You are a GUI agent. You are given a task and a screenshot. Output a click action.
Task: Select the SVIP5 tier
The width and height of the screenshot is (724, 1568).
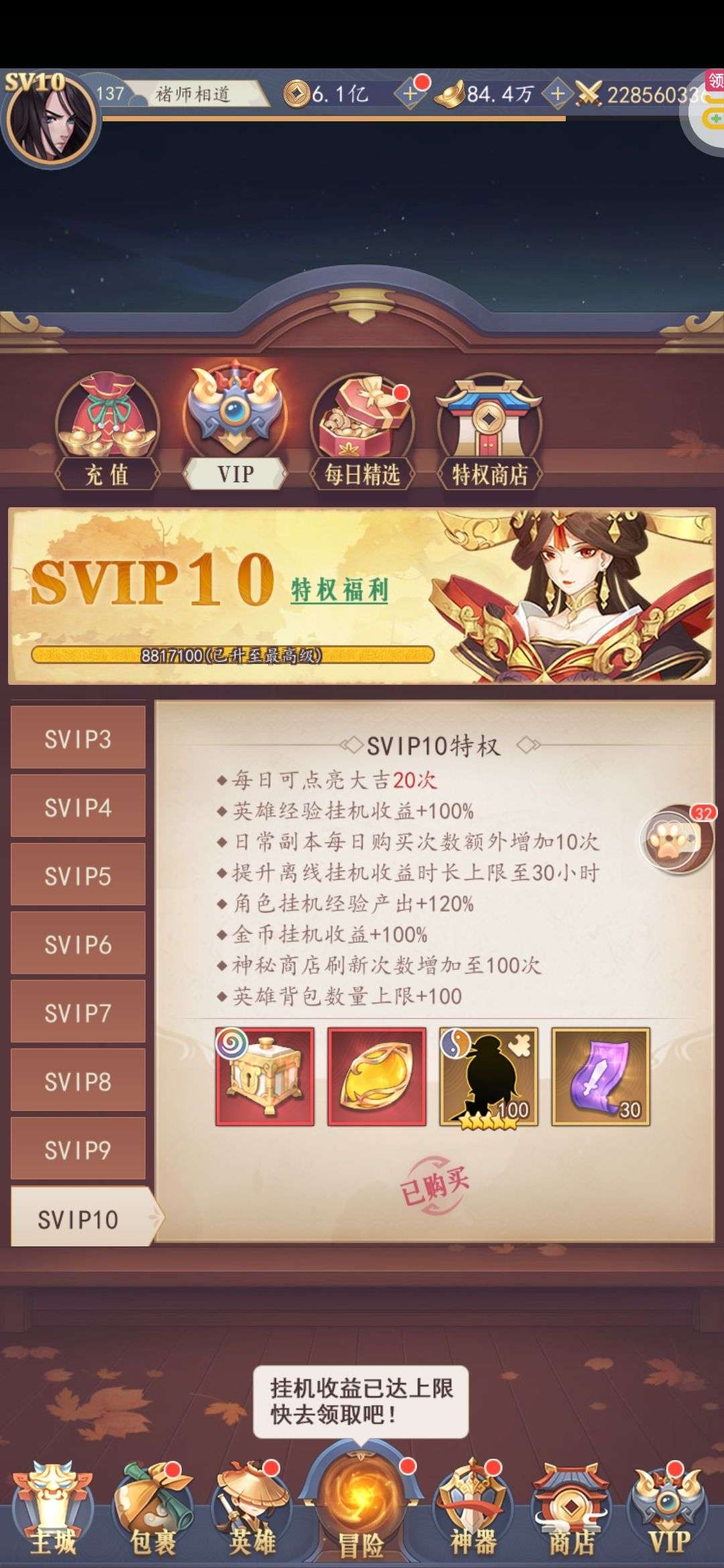[78, 876]
